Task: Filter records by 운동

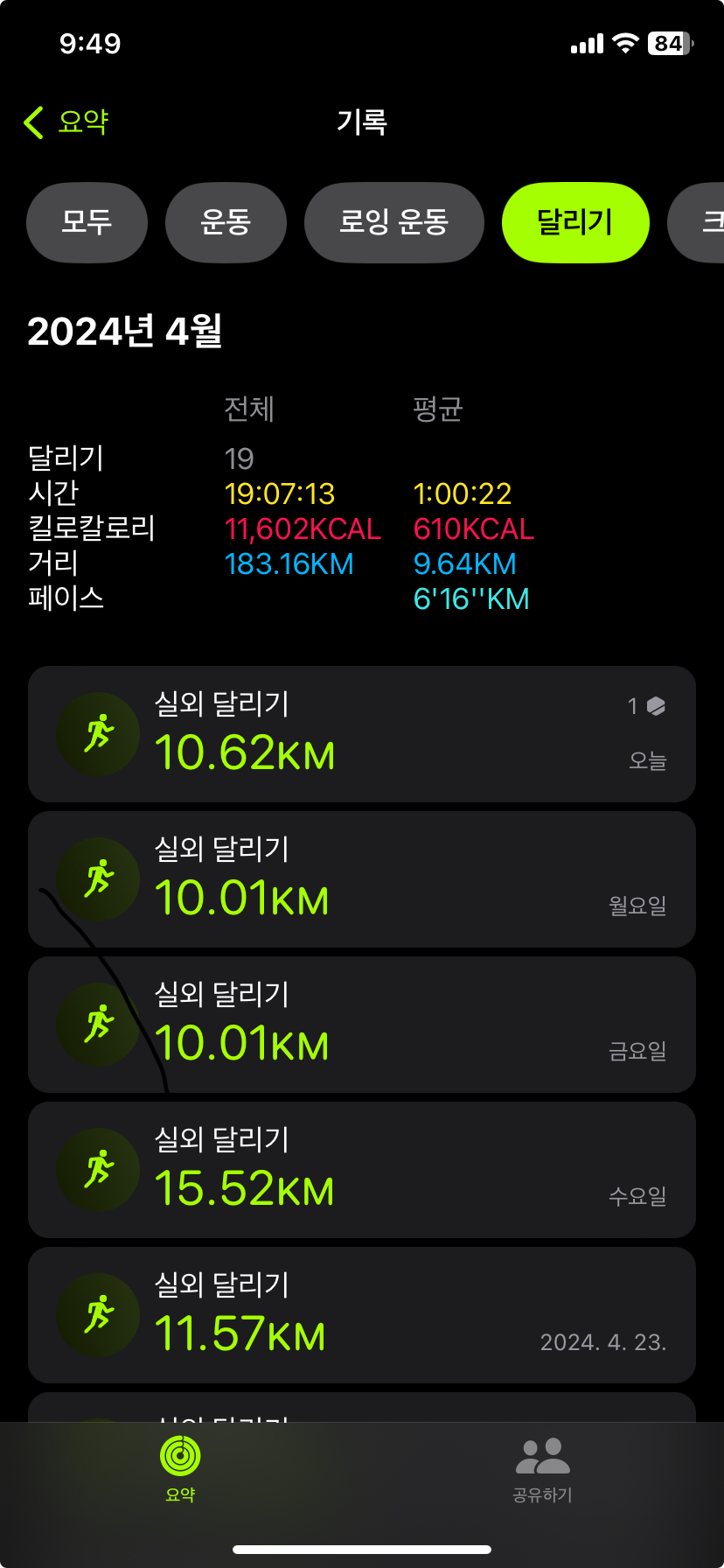Action: coord(226,222)
